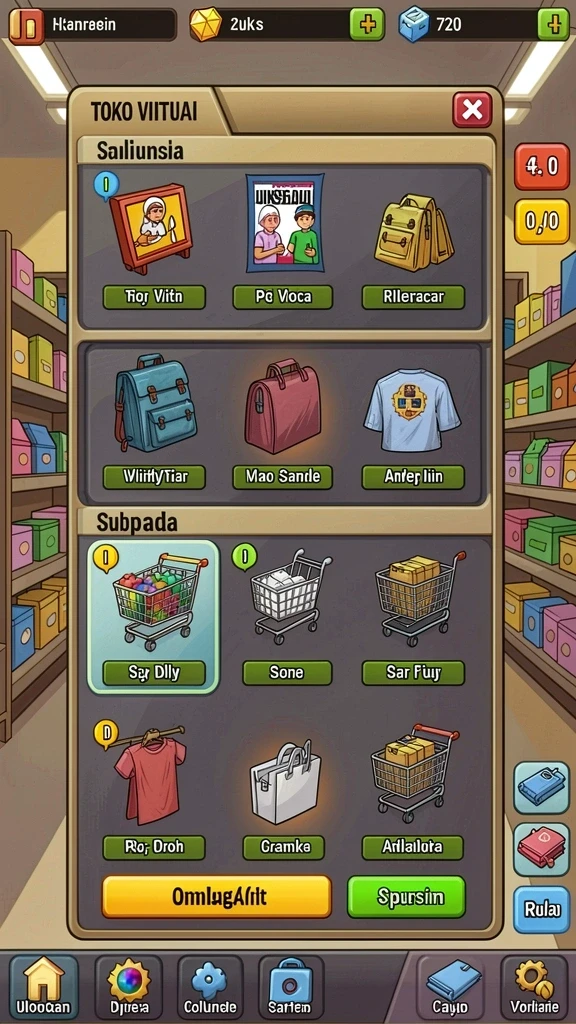The image size is (576, 1024).
Task: Open the Anlep liin shirt item
Action: coord(413,423)
